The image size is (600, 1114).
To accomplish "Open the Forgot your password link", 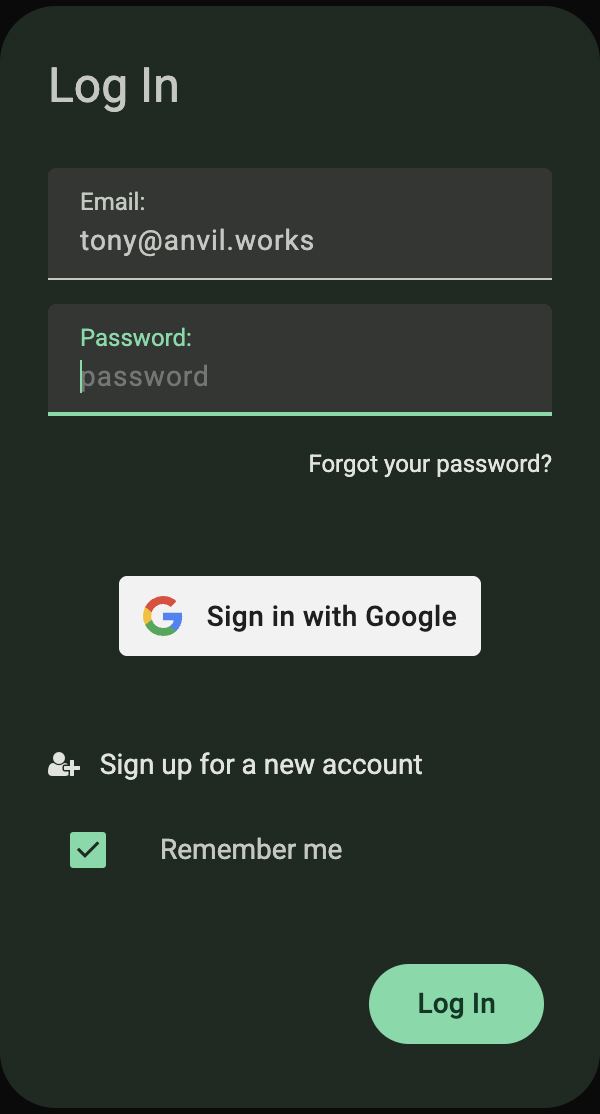I will tap(430, 464).
